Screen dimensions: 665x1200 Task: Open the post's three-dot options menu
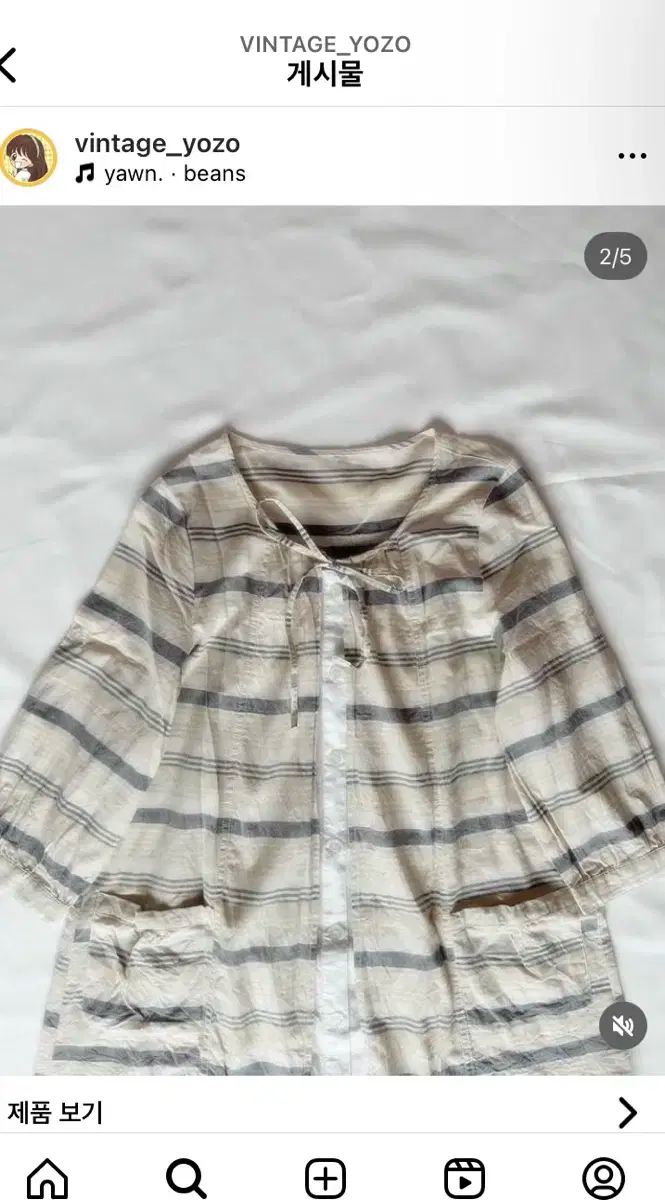631,156
